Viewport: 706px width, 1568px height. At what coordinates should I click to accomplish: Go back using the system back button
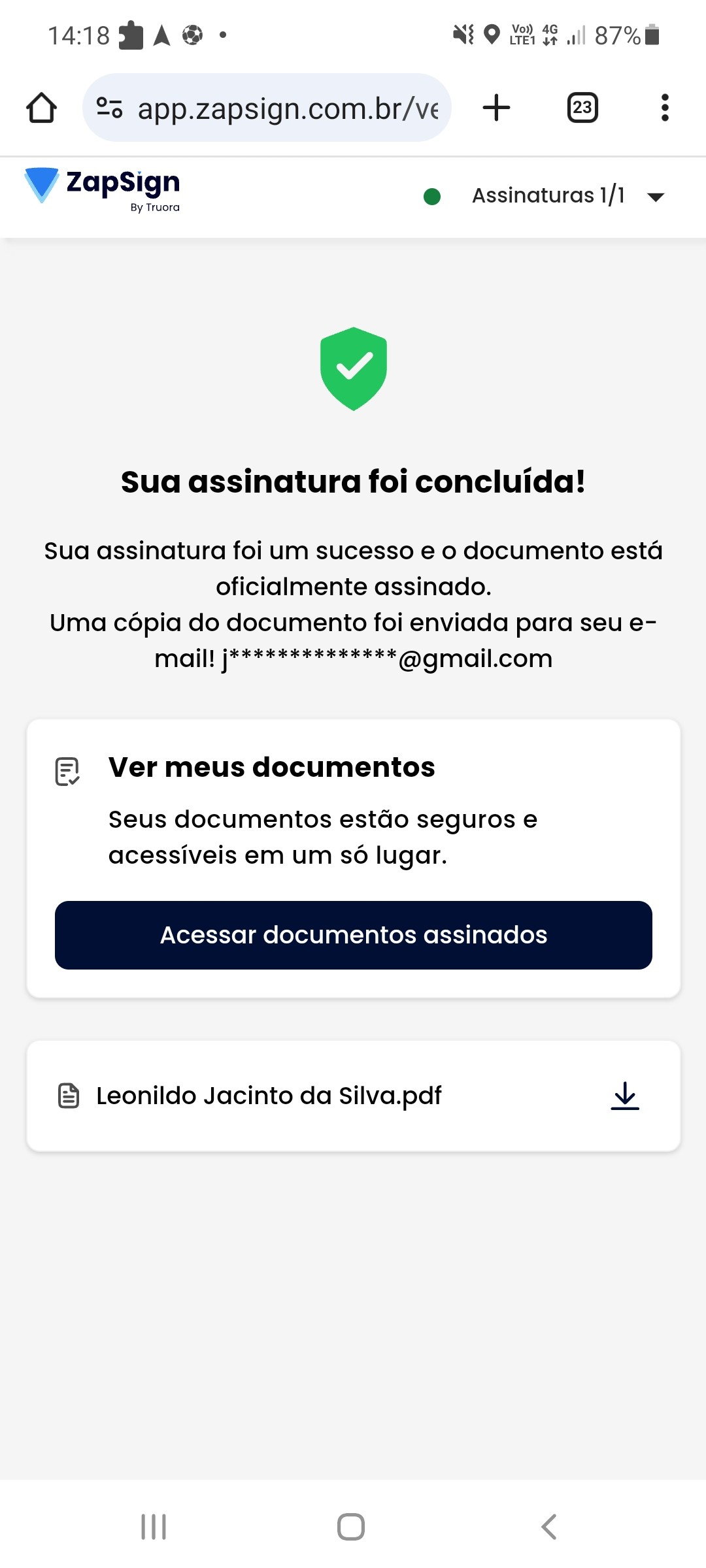549,1527
